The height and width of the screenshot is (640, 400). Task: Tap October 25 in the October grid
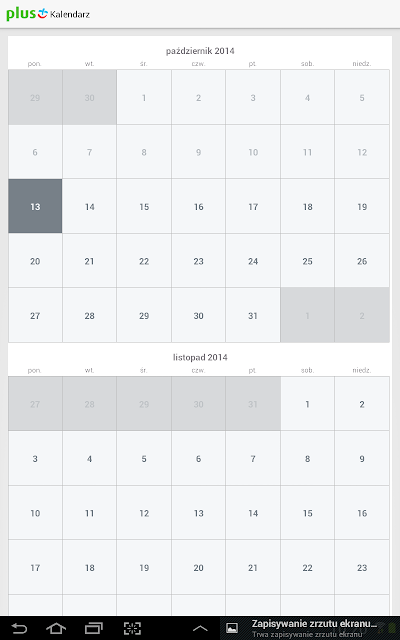coord(307,260)
